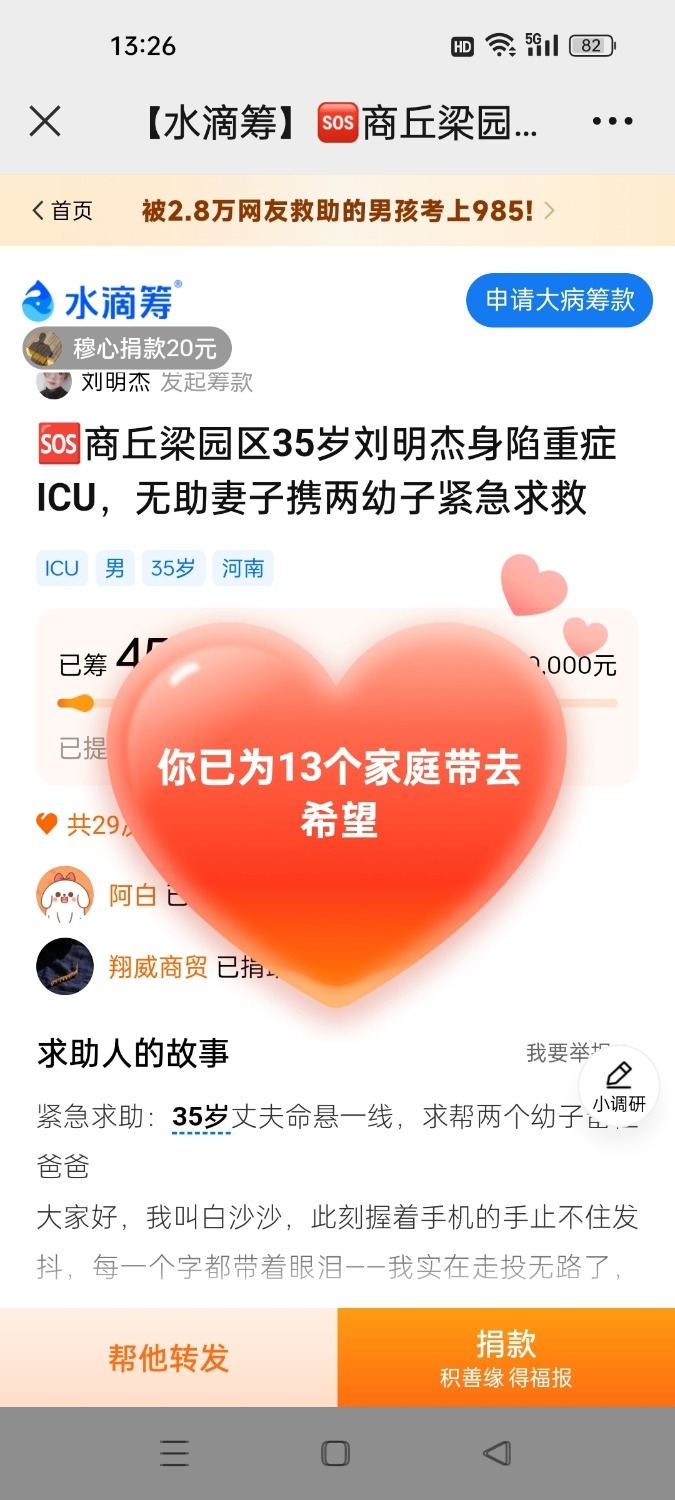The image size is (675, 1500).
Task: Open recent apps from the navigation bar
Action: (x=175, y=1453)
